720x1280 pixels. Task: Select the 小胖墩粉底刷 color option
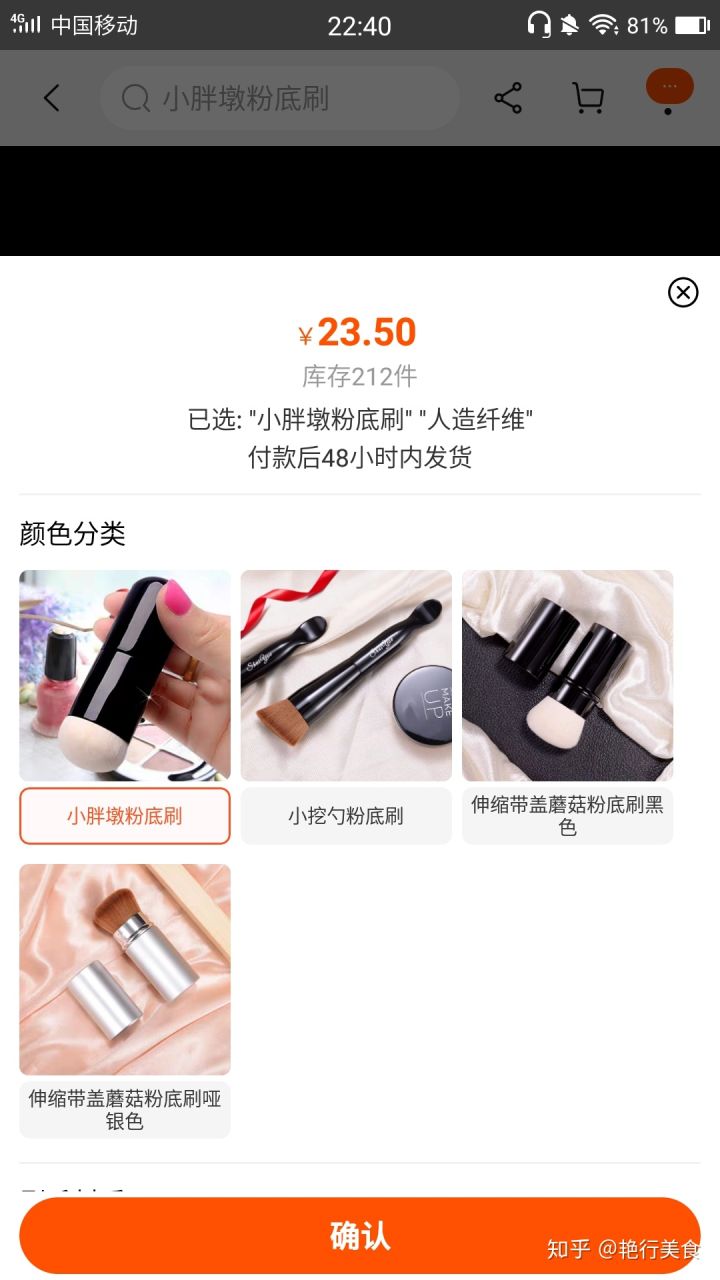[x=124, y=816]
